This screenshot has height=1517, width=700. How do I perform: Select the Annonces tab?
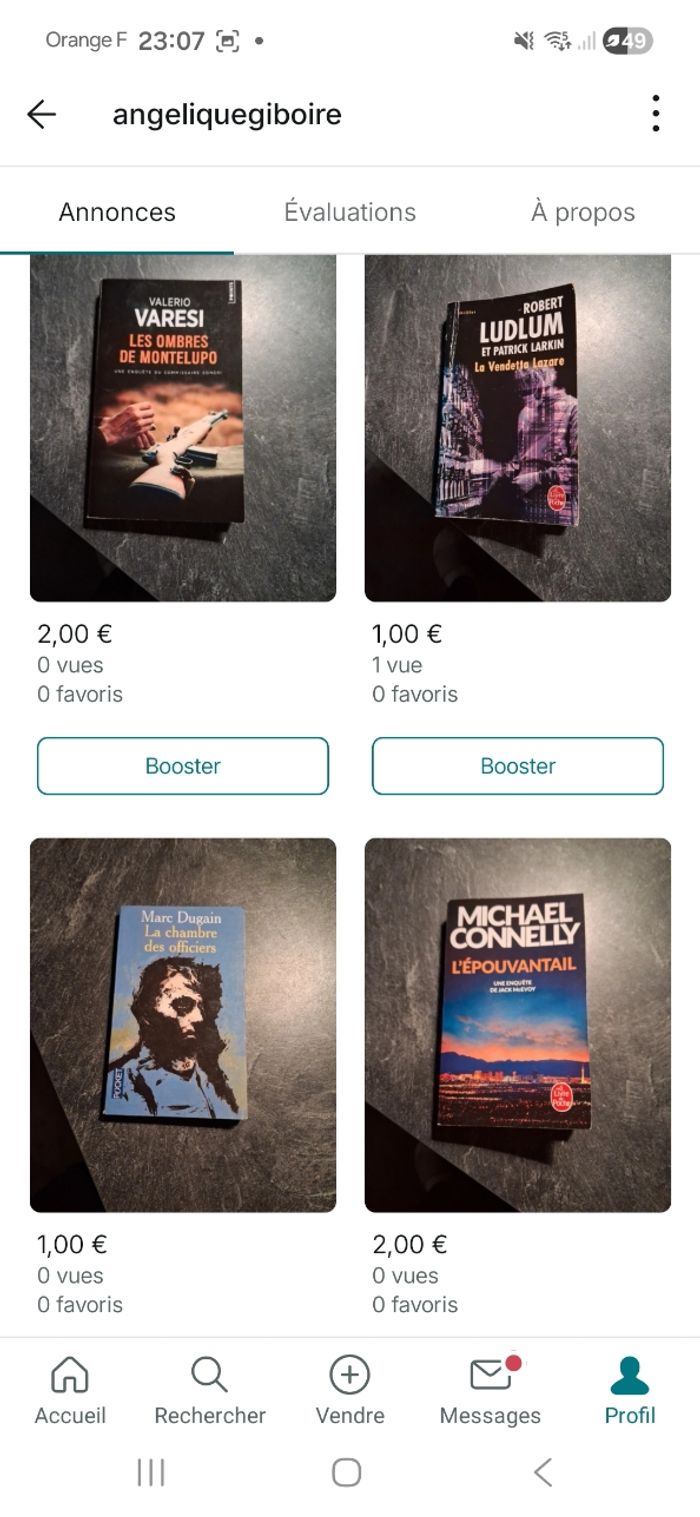click(x=117, y=212)
